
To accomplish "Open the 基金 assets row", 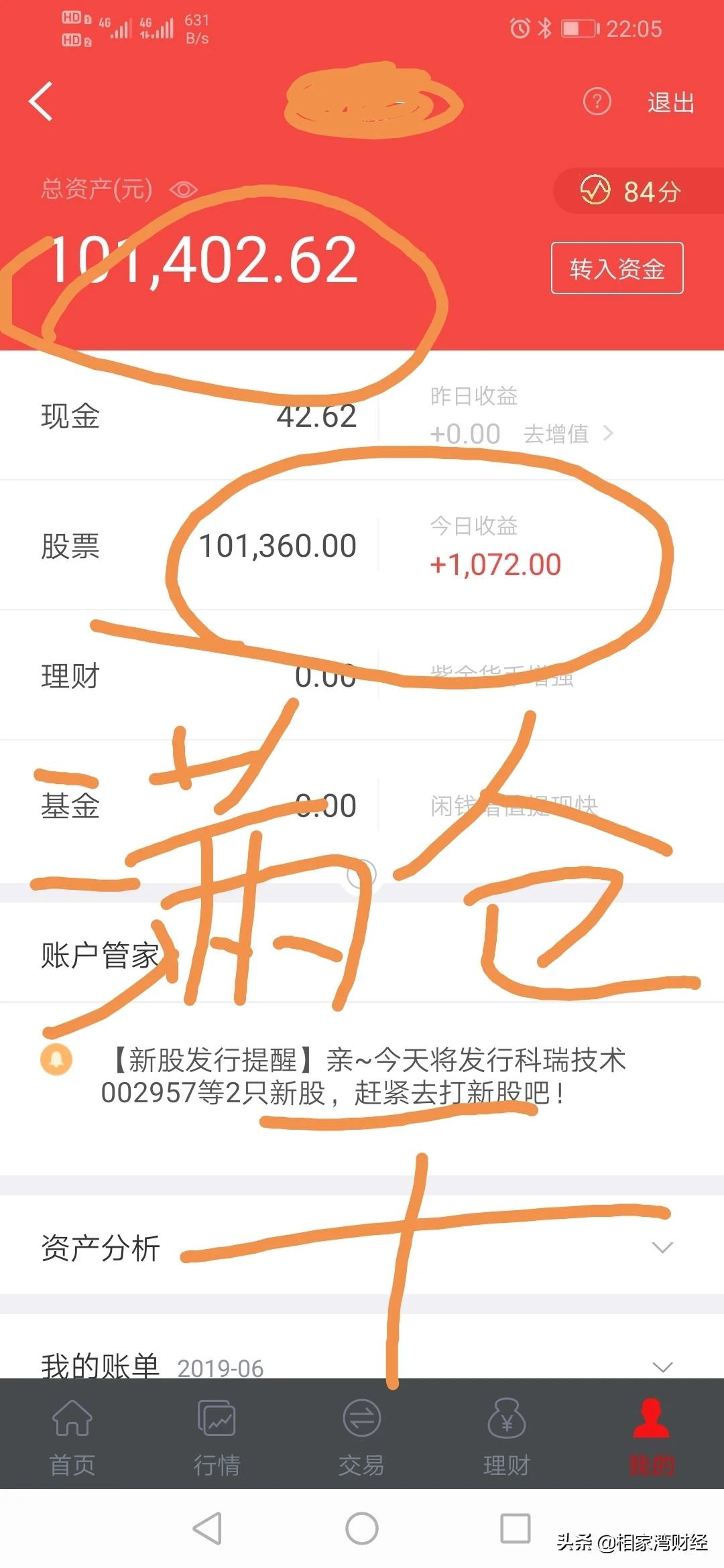I will tap(362, 805).
